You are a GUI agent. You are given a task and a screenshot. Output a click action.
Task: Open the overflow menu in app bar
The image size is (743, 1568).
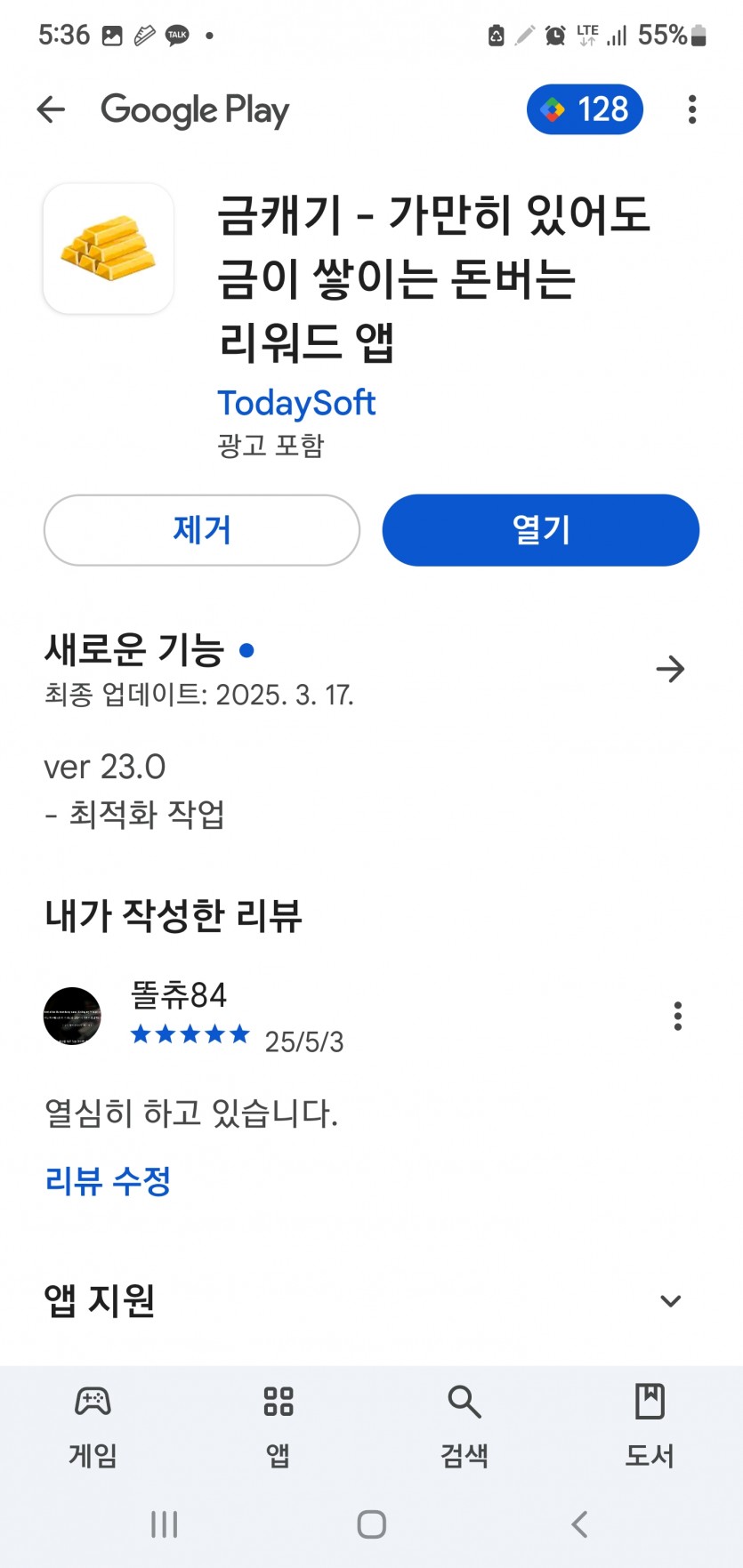[691, 109]
